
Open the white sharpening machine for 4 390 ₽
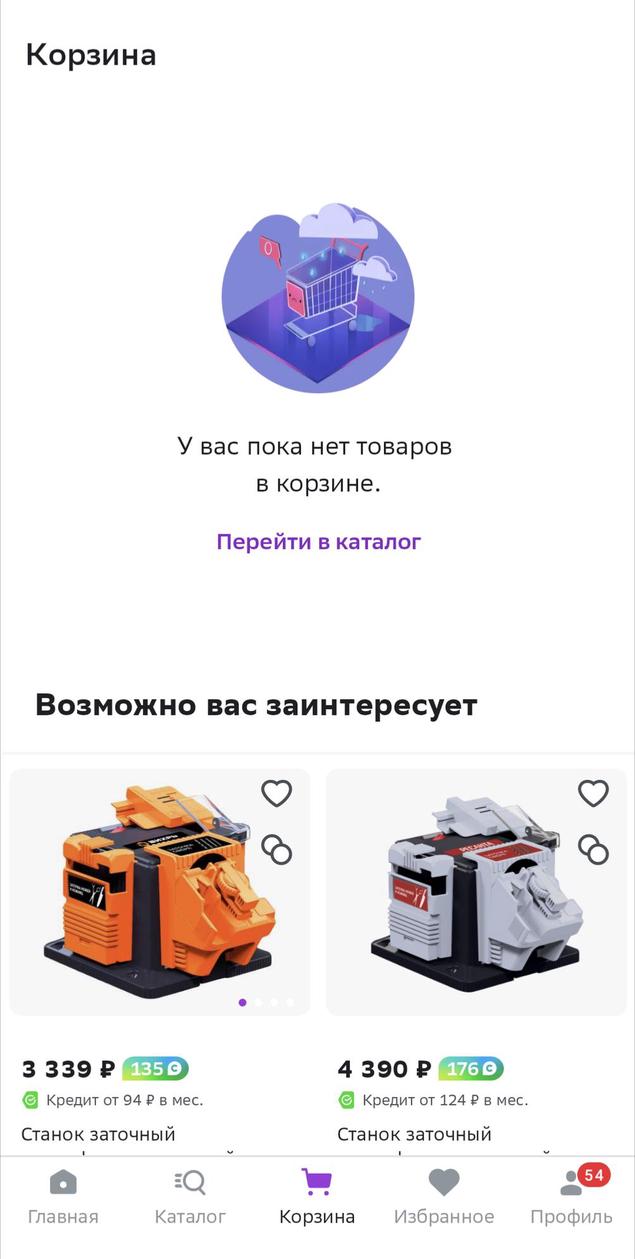click(477, 892)
